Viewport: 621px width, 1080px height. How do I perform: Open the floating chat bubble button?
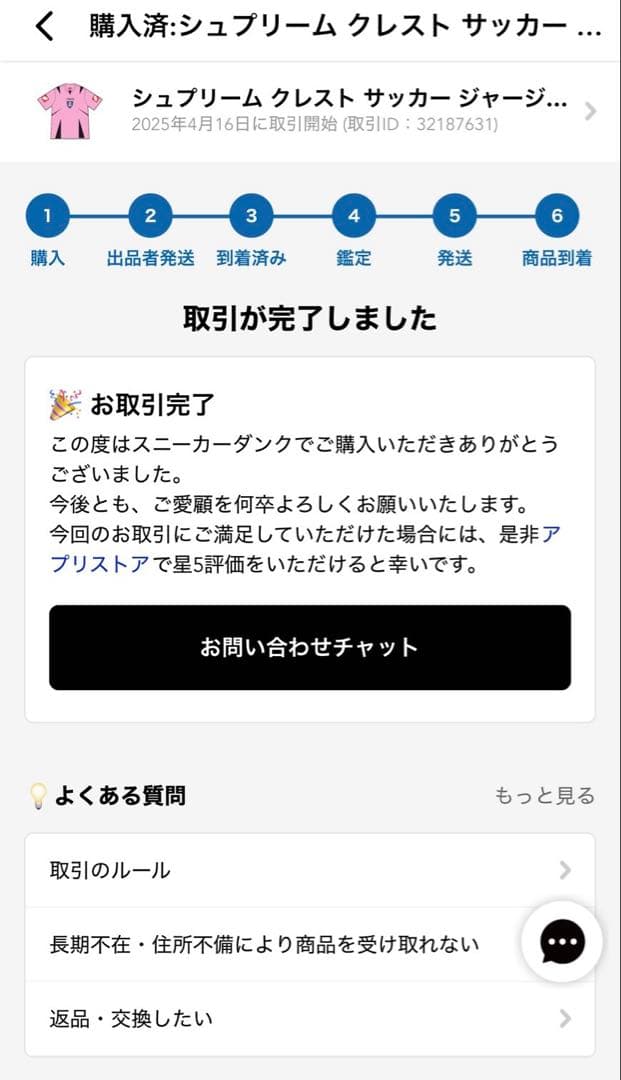click(x=562, y=941)
